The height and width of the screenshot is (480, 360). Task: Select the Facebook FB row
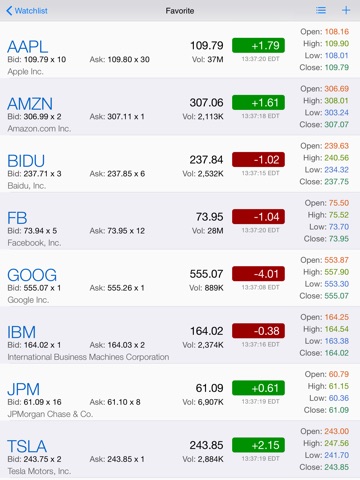[x=180, y=221]
